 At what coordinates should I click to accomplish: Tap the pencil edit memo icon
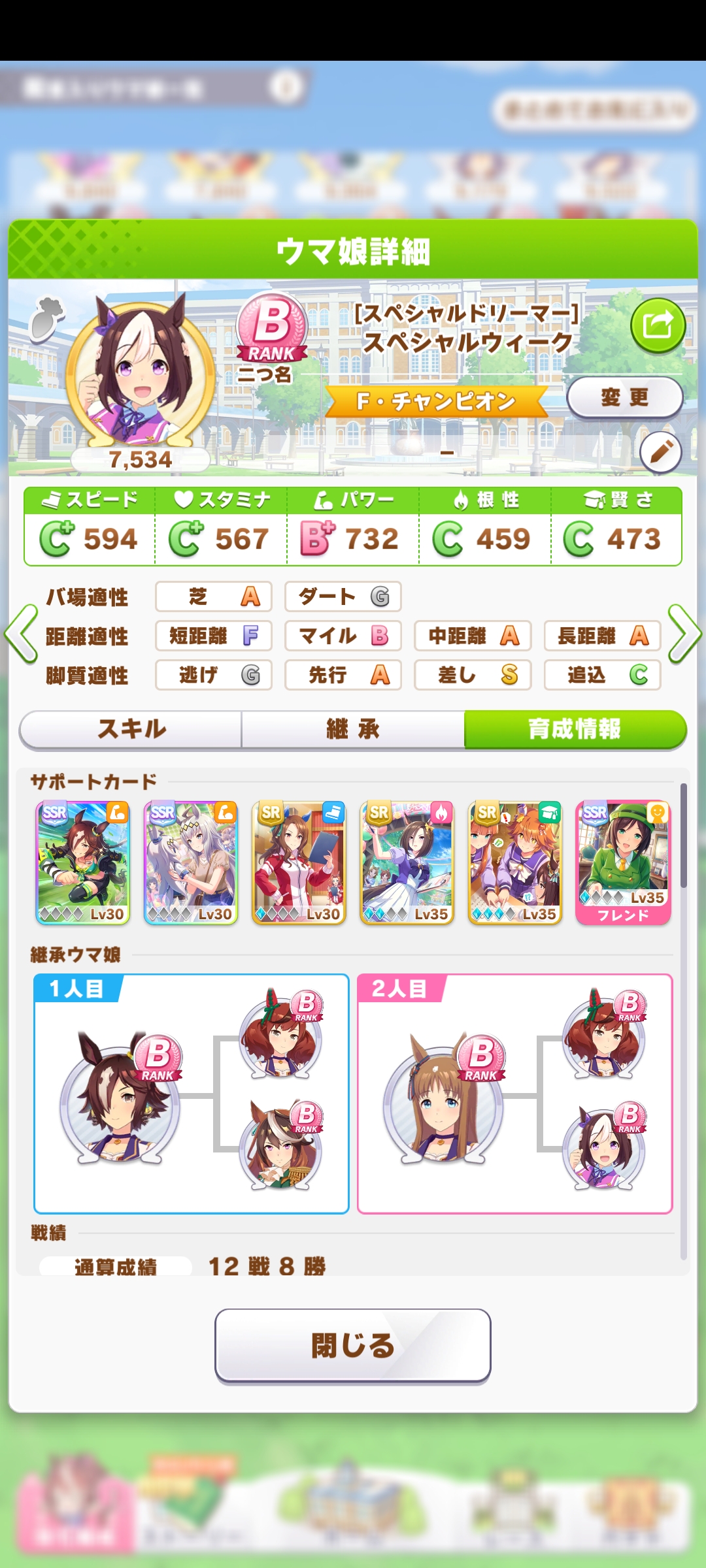(x=660, y=452)
